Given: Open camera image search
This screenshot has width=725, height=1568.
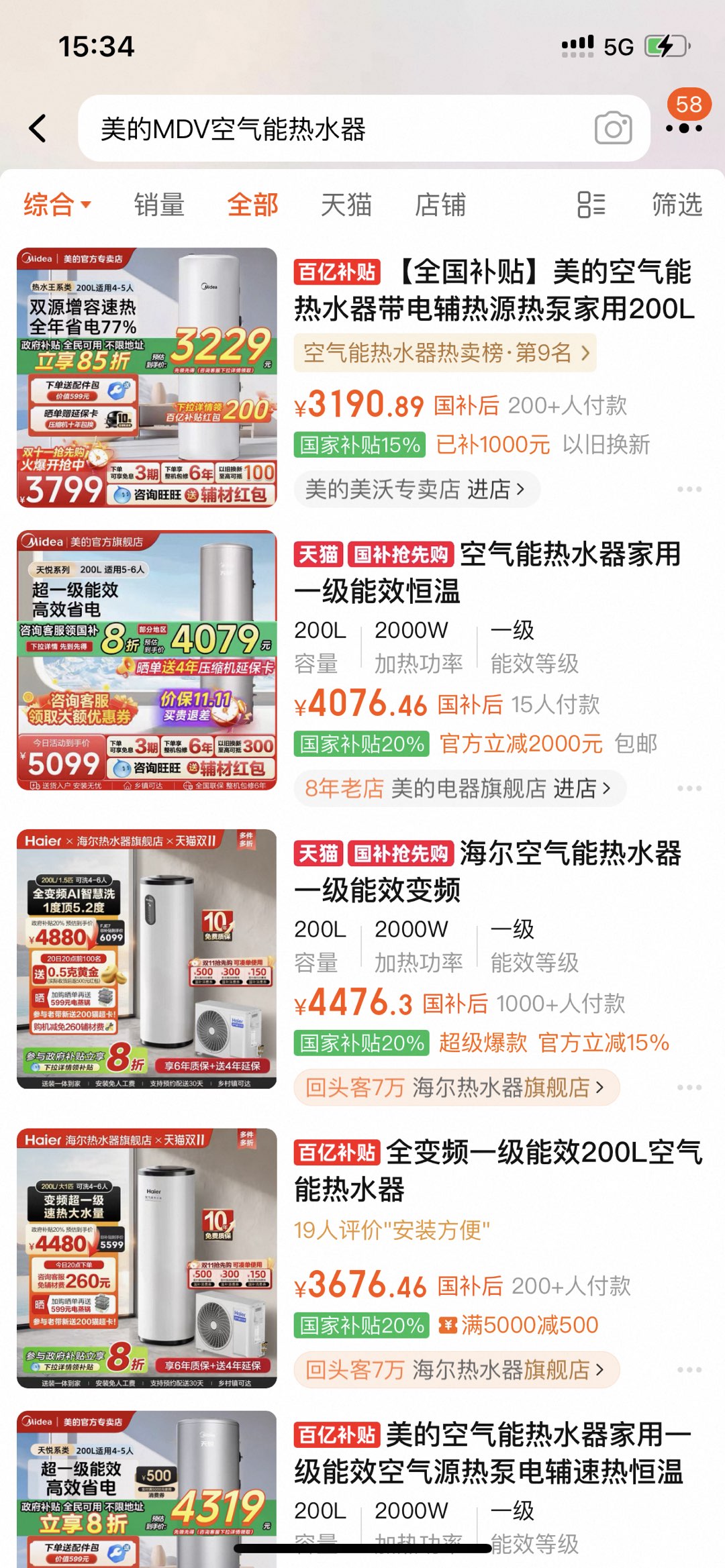Looking at the screenshot, I should click(613, 129).
